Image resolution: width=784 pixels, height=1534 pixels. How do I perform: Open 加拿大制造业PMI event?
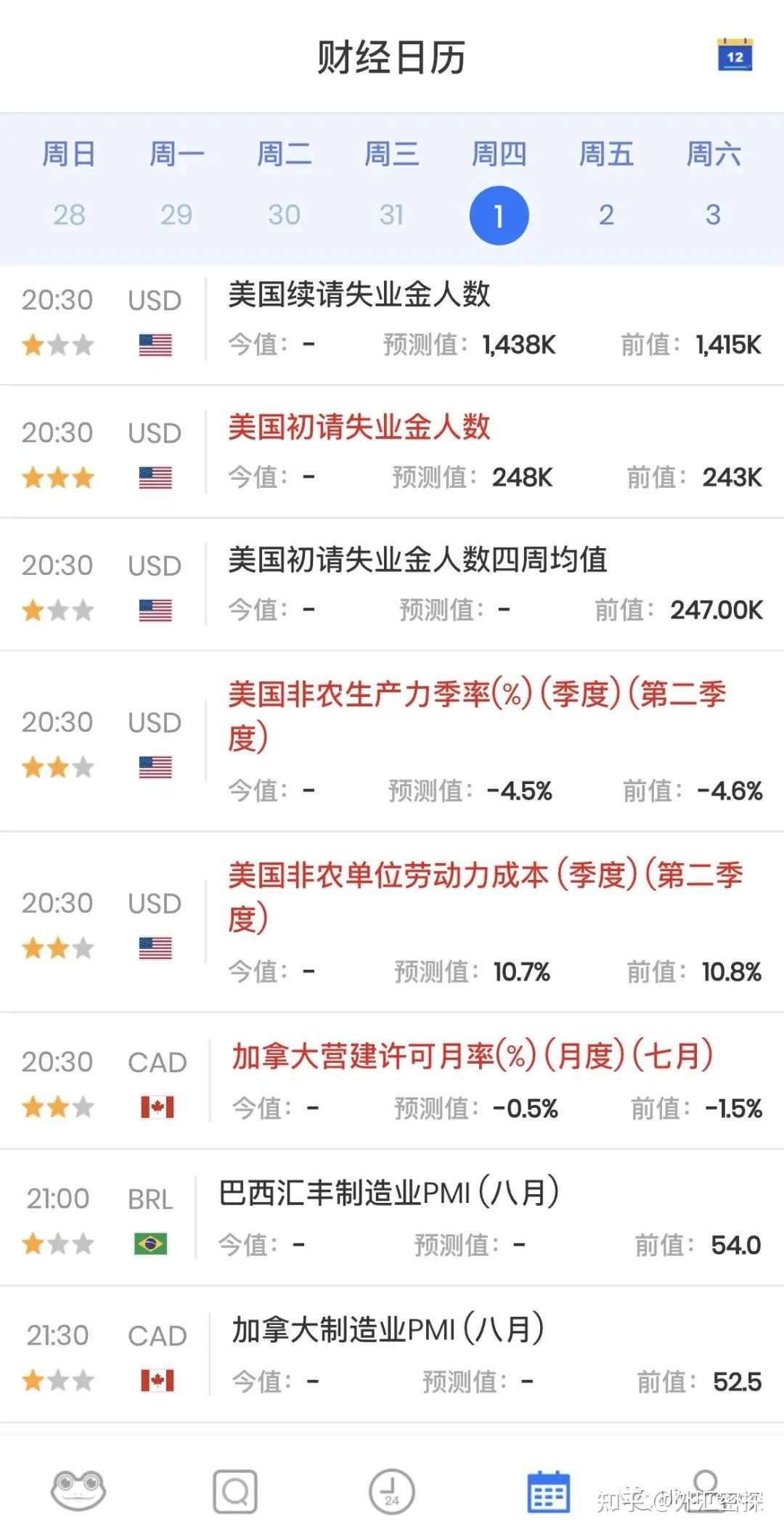point(388,1329)
